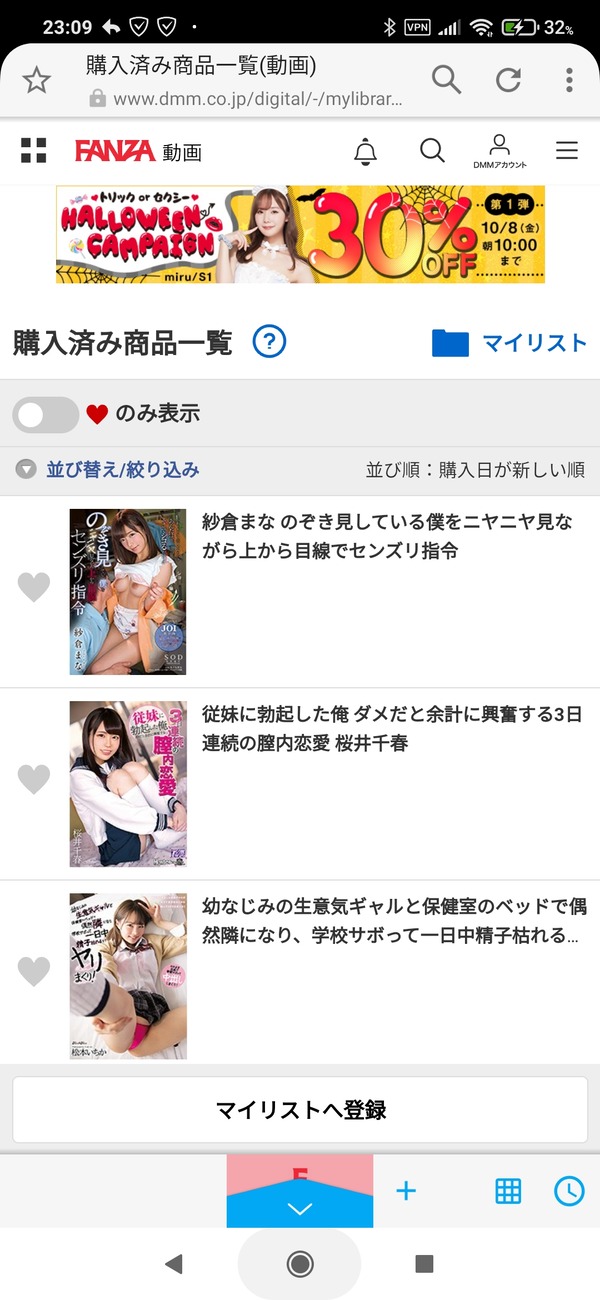This screenshot has height=1300, width=600.
Task: Tap マイリストへ登録 button
Action: point(300,1109)
